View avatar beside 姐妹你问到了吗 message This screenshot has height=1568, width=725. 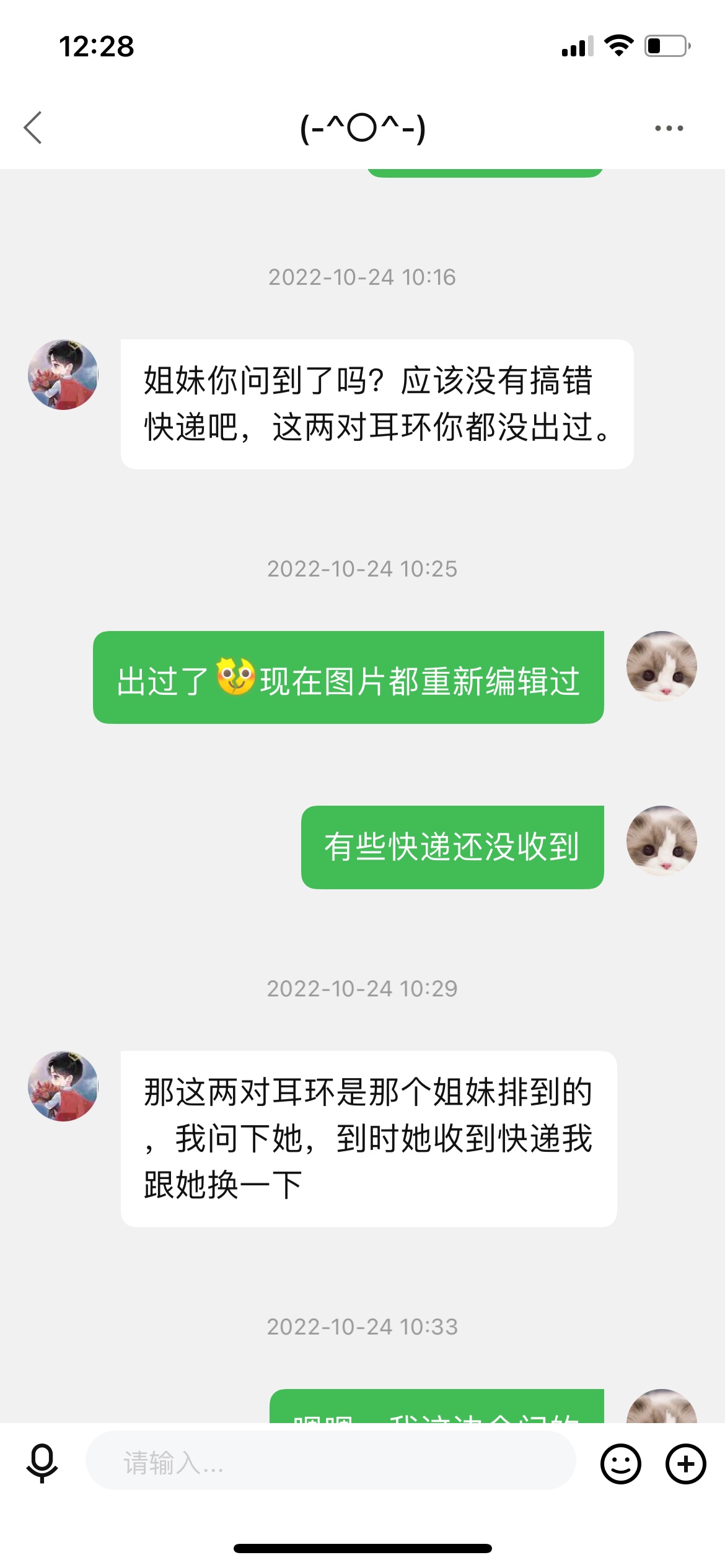pos(63,375)
